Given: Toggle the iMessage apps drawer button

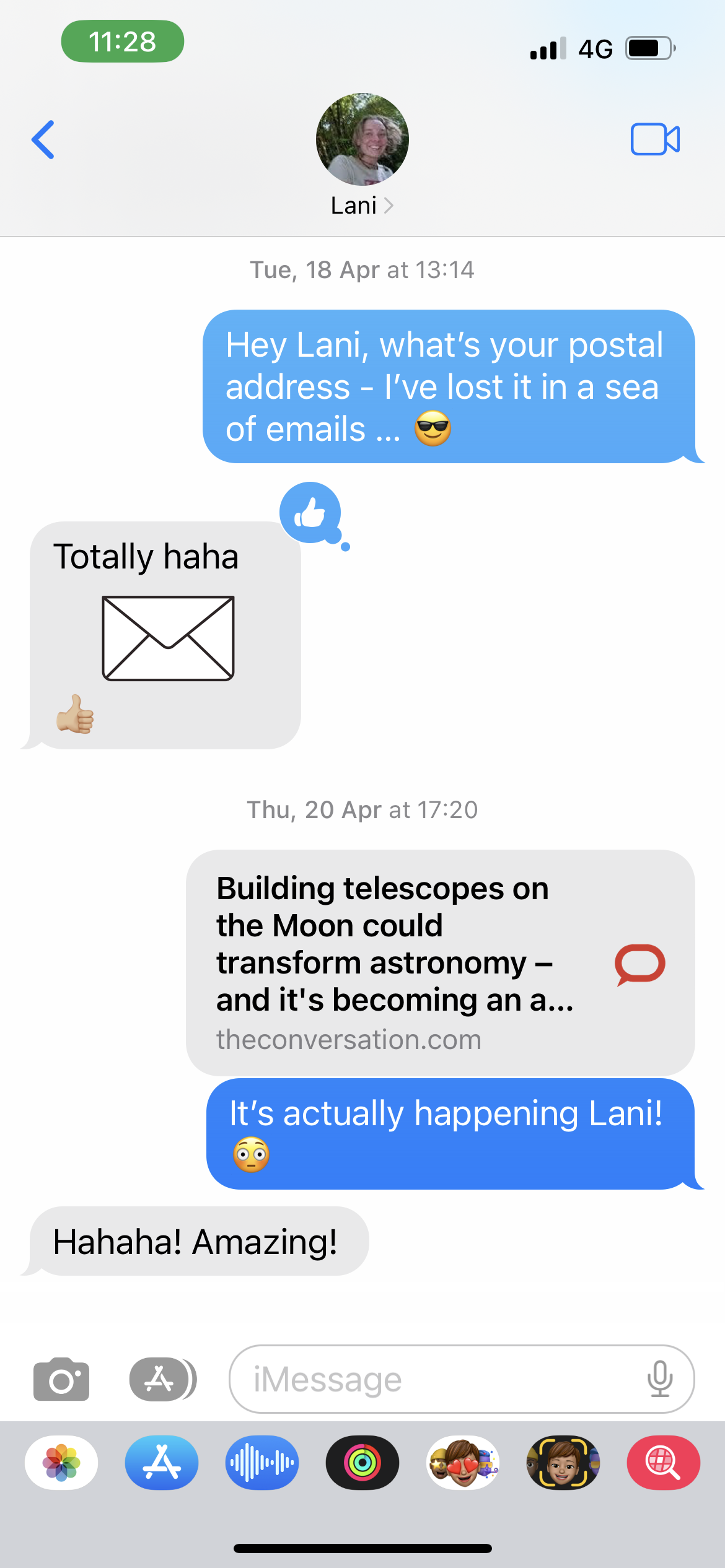Looking at the screenshot, I should point(162,1379).
